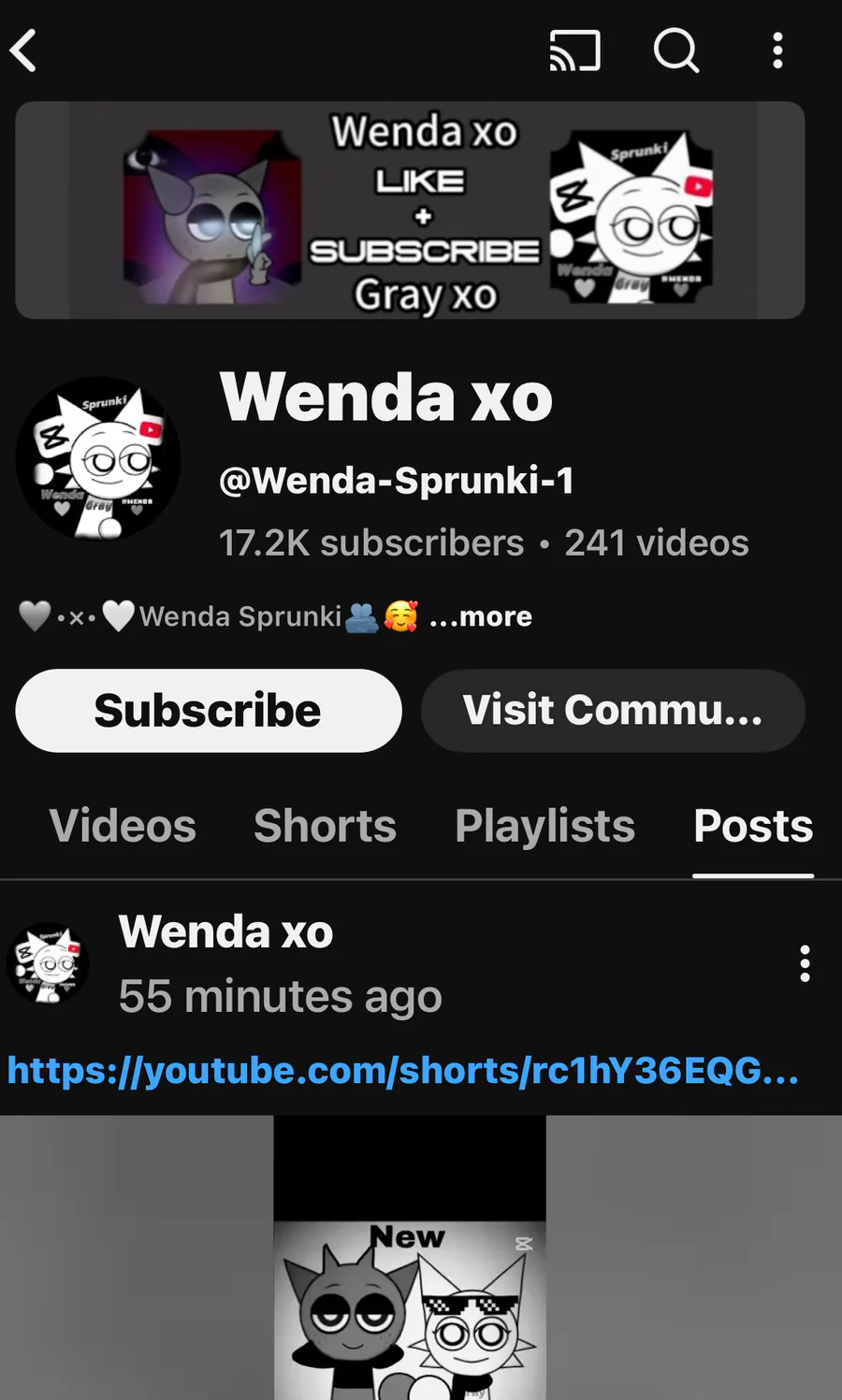842x1400 pixels.
Task: Open the Visit Community button
Action: [613, 711]
